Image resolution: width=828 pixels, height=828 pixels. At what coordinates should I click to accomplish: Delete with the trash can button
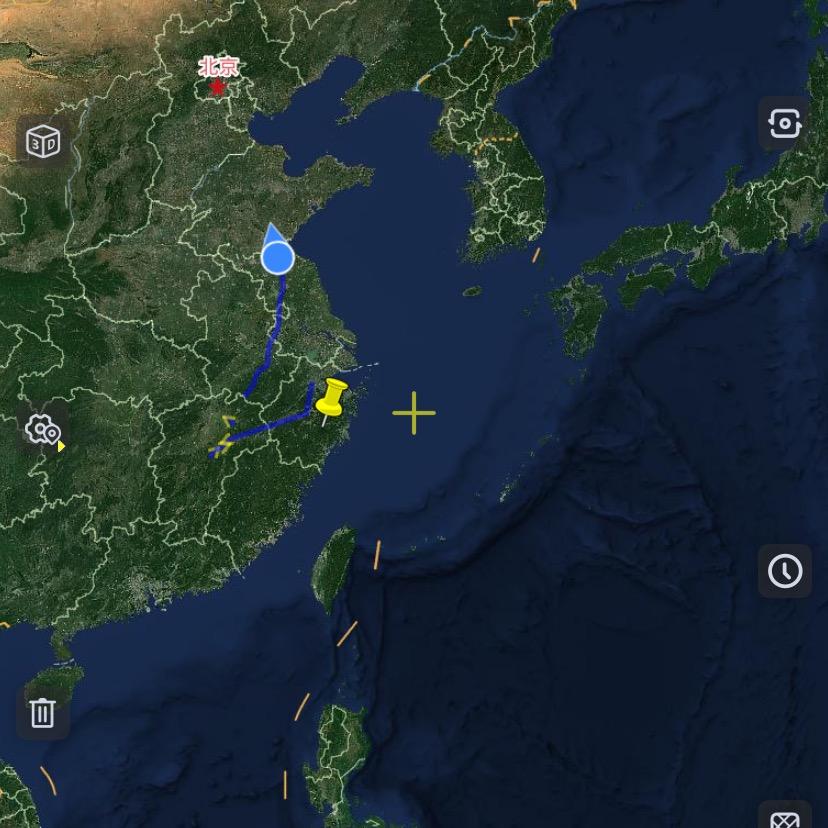click(42, 713)
